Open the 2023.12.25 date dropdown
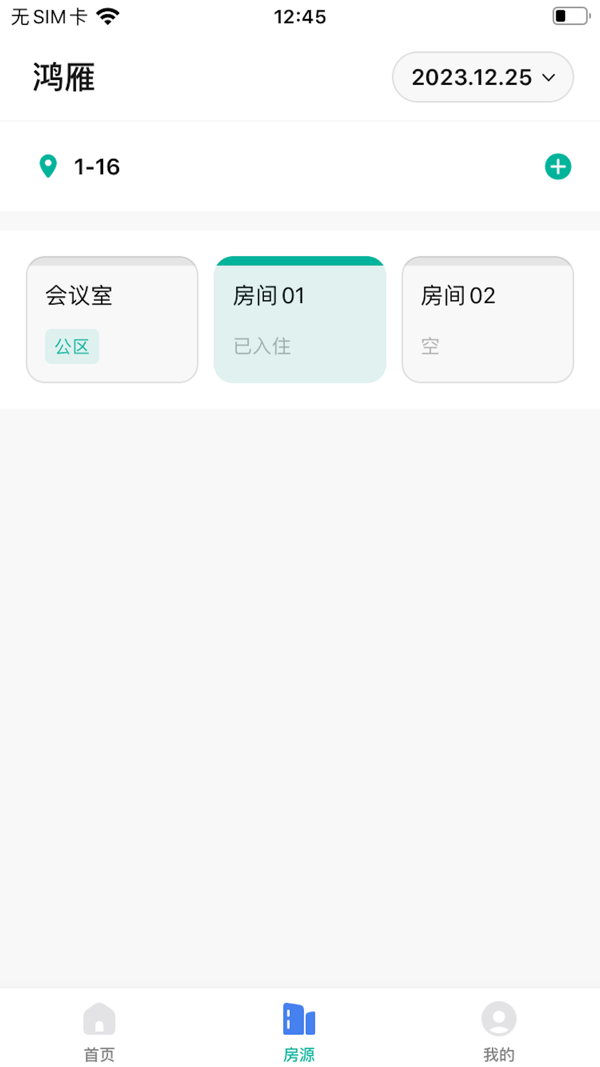This screenshot has height=1067, width=600. (482, 78)
